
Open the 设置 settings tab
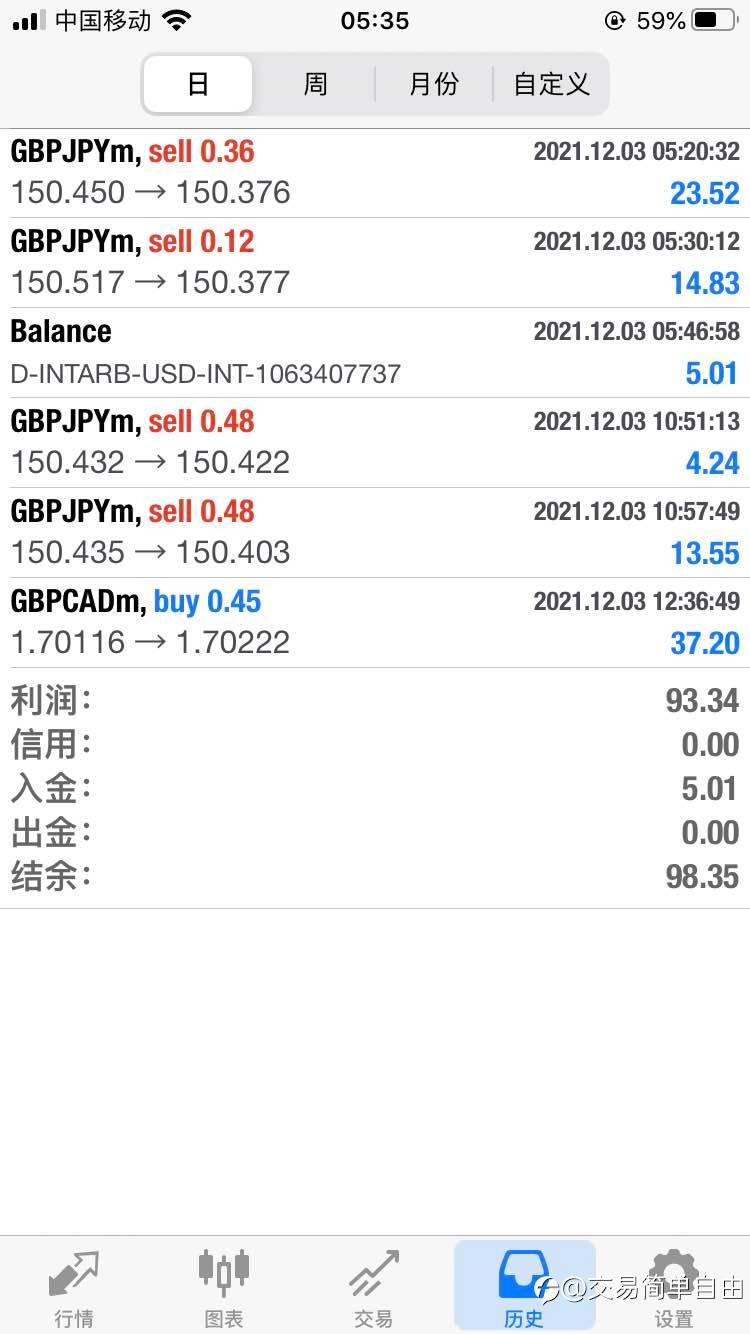(674, 1286)
